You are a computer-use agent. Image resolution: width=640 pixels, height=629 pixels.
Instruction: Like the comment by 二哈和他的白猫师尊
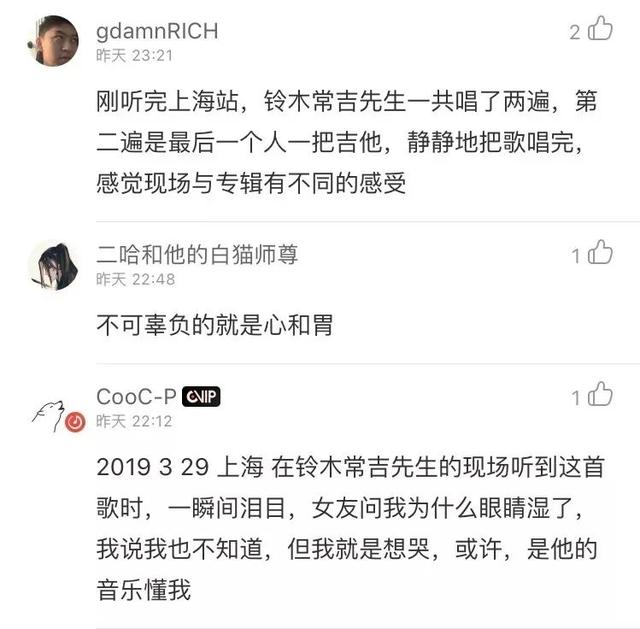600,254
